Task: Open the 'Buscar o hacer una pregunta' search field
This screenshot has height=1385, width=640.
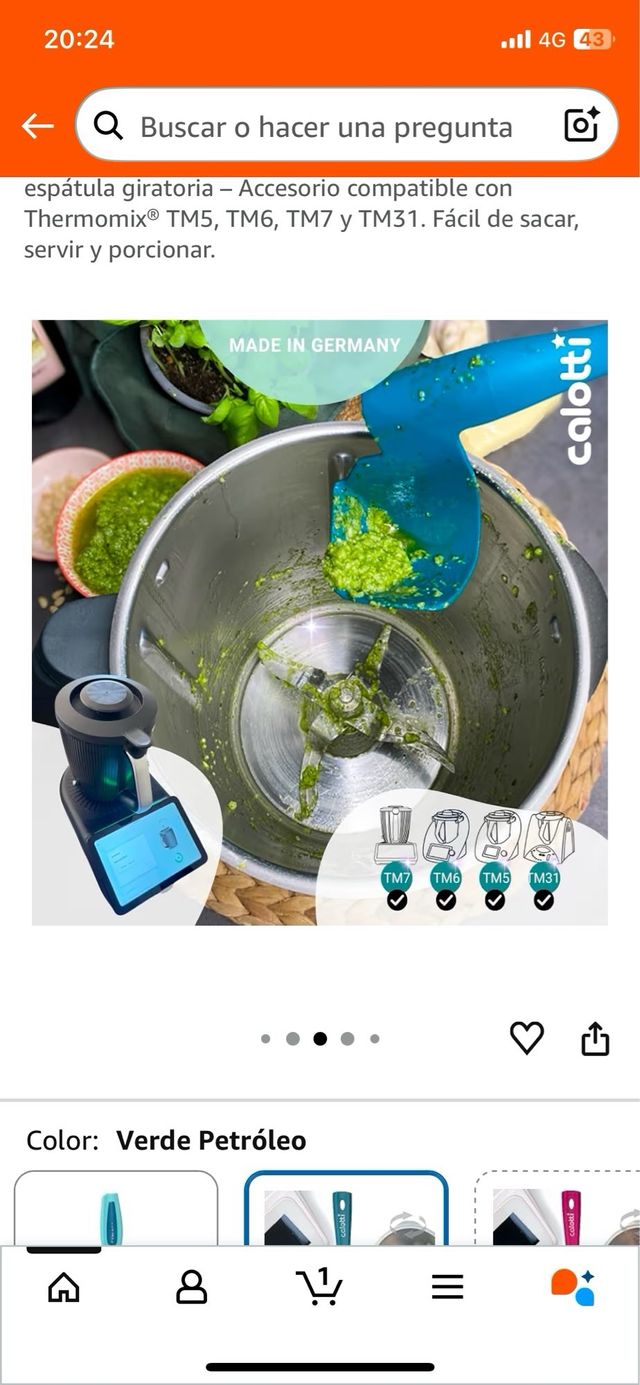Action: pos(325,127)
